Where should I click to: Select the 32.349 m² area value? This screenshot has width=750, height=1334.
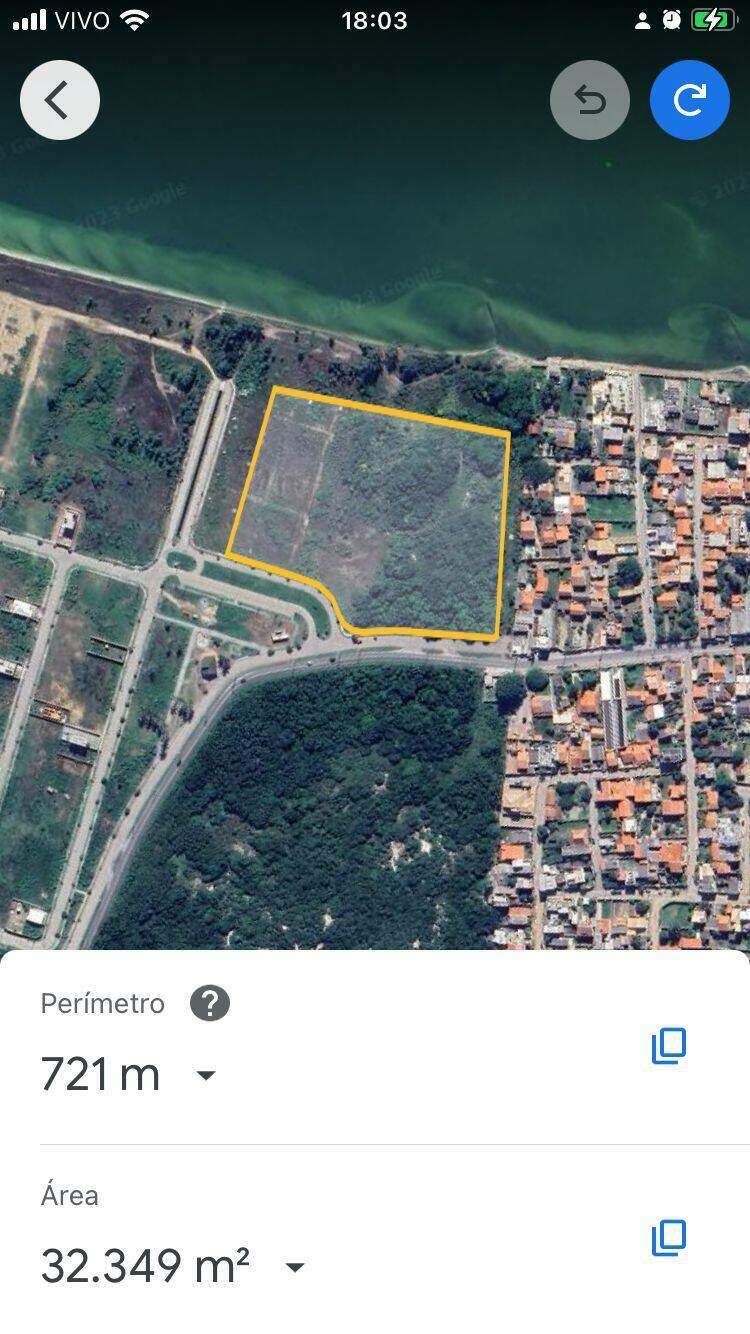point(146,1265)
